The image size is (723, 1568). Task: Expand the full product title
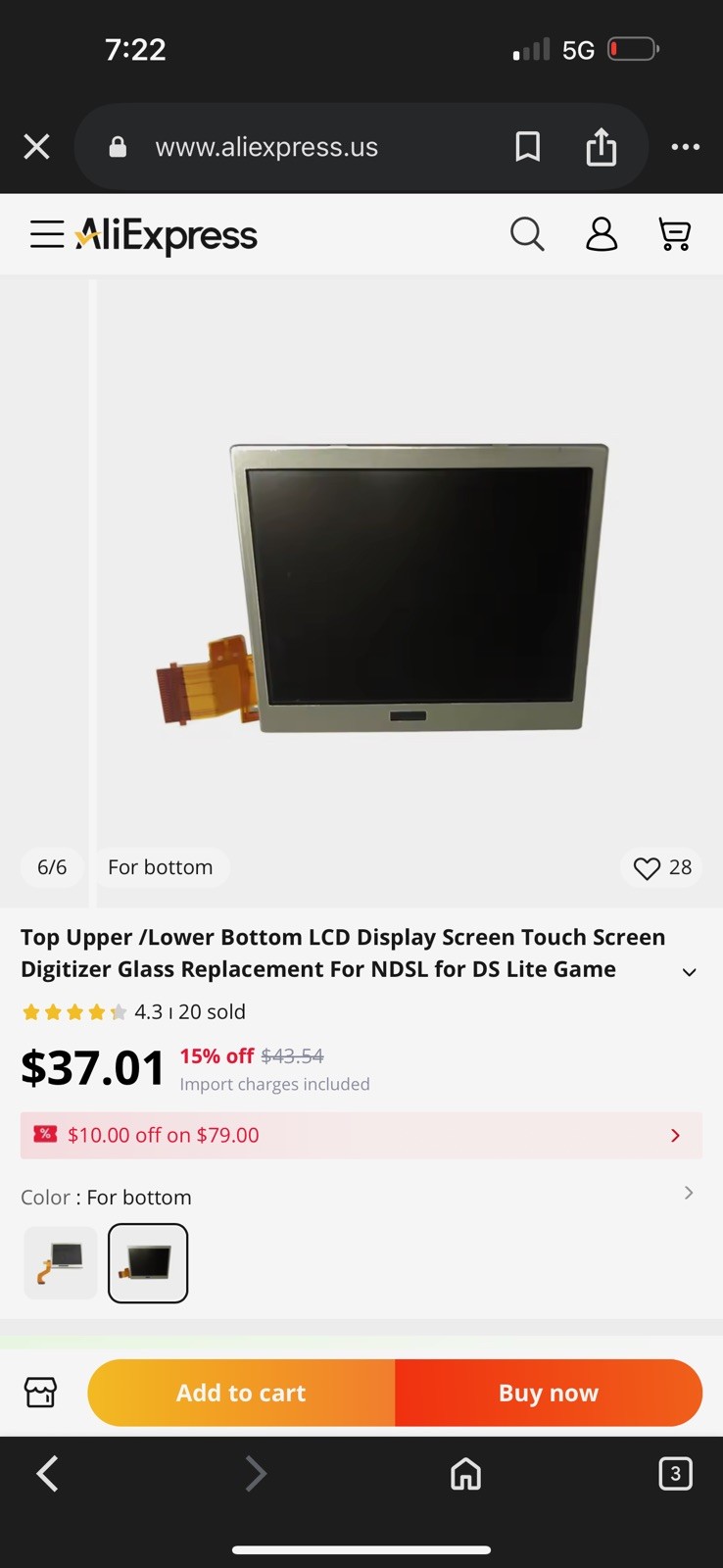point(689,972)
